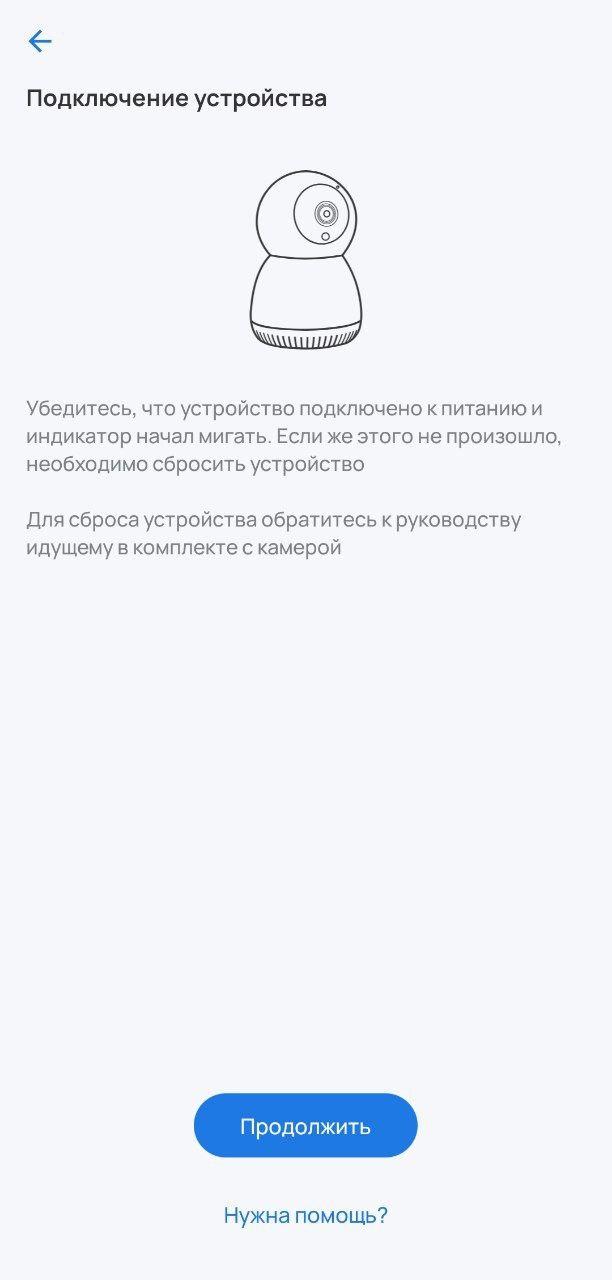Tap the Продолжить button
This screenshot has height=1280, width=612.
point(305,1126)
